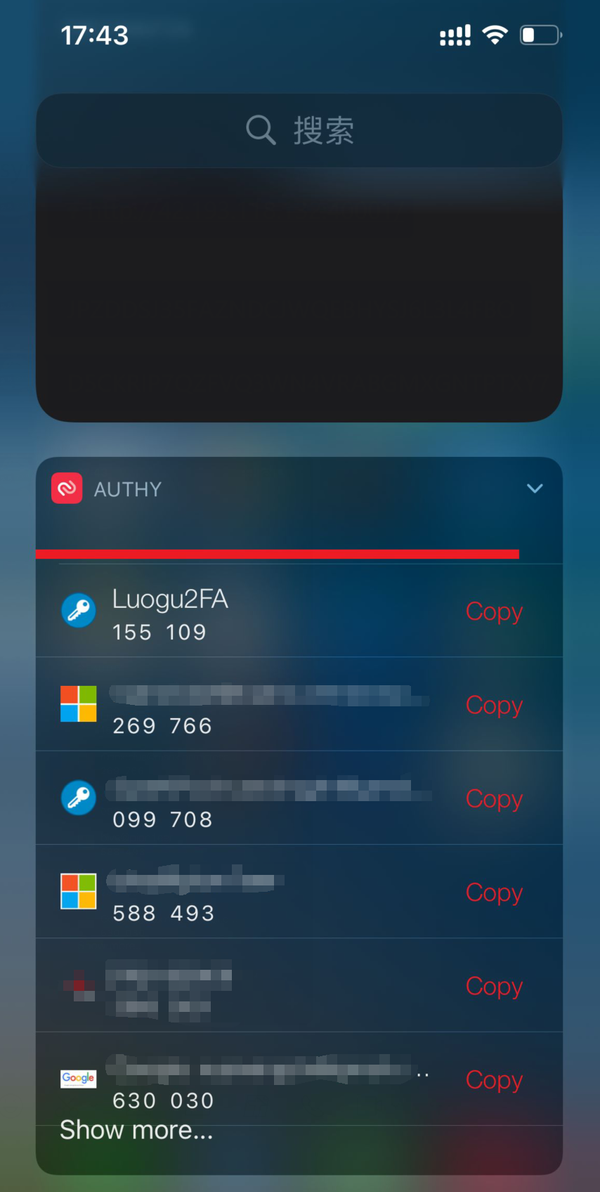Copy the code 269 766
Screen dimensions: 600x1192
click(494, 705)
